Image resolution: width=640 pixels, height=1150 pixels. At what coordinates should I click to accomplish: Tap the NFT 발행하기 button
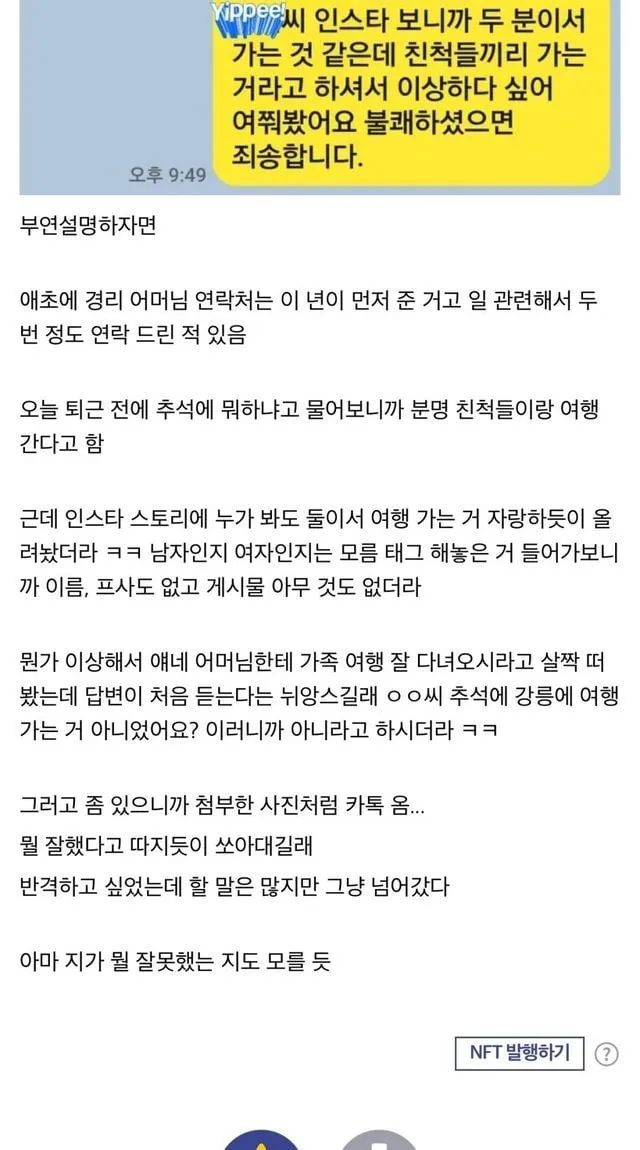coord(519,1053)
